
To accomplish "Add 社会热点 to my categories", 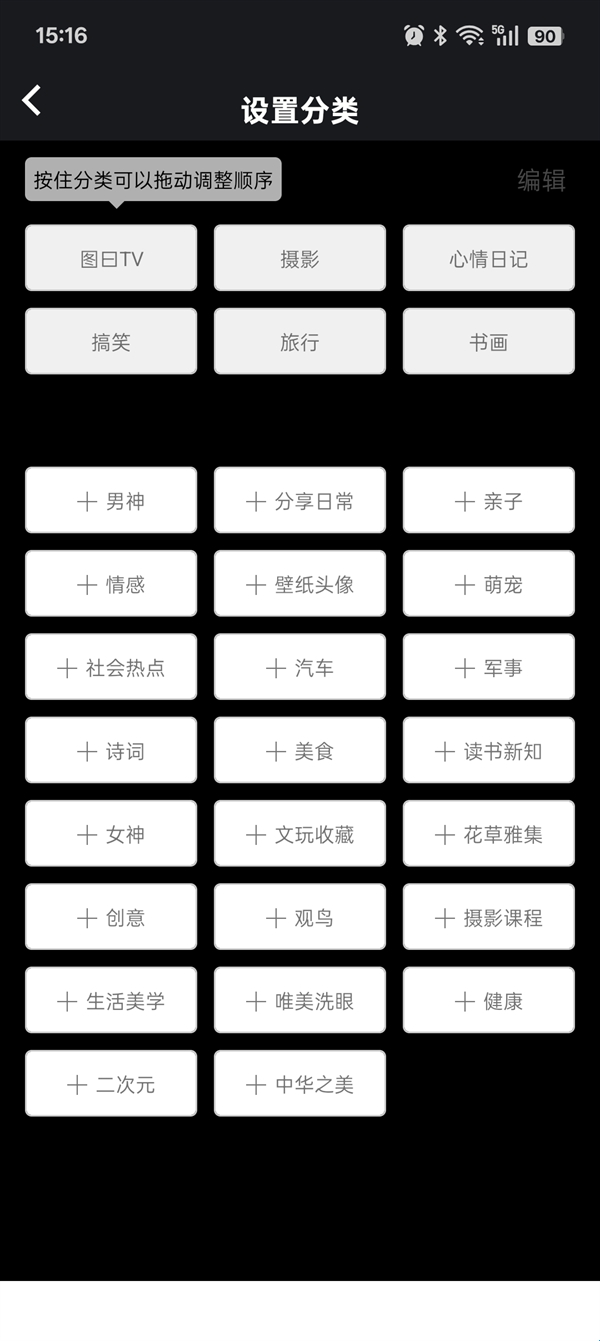I will pos(111,668).
